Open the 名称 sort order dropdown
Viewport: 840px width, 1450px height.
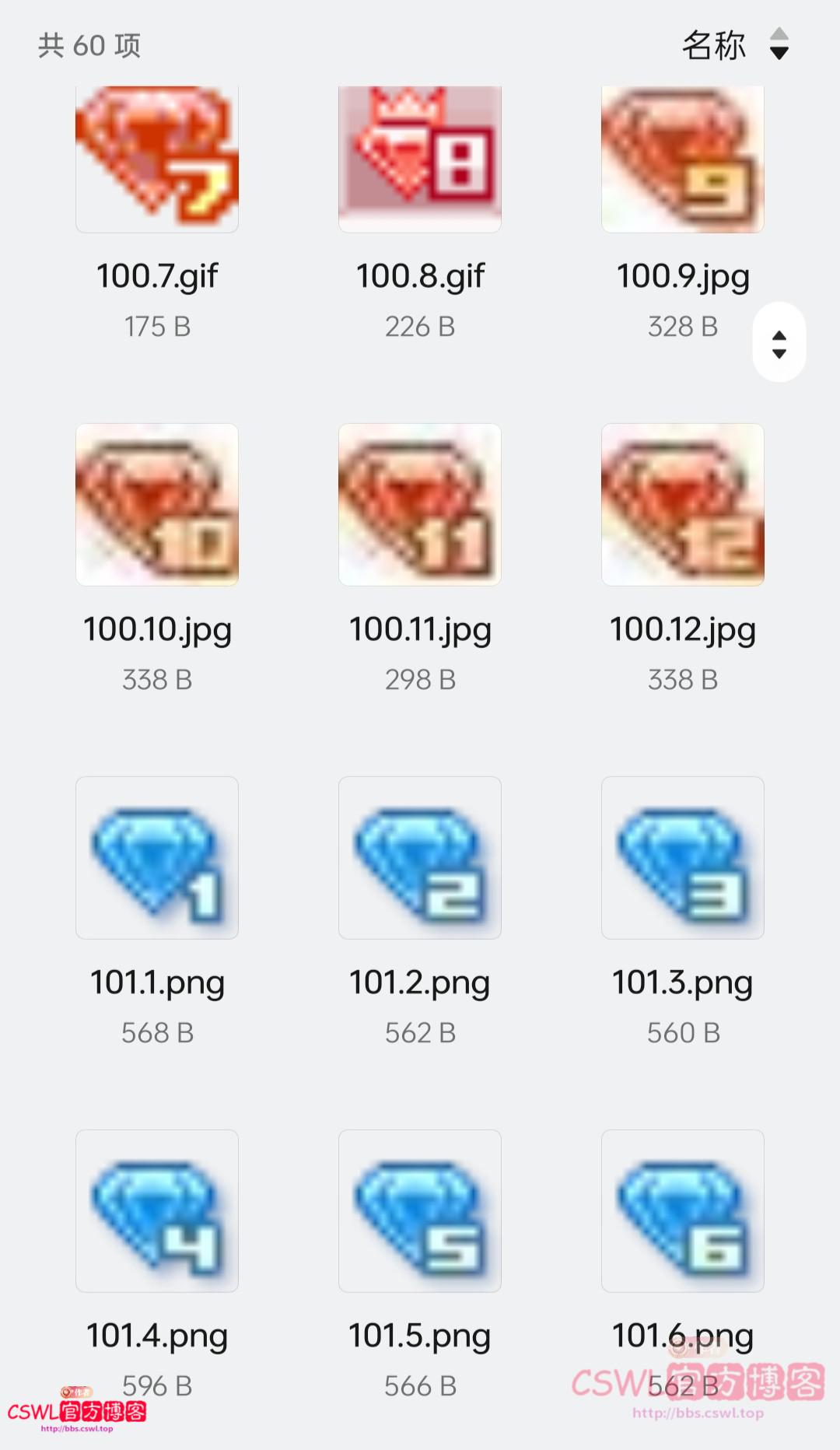(735, 45)
